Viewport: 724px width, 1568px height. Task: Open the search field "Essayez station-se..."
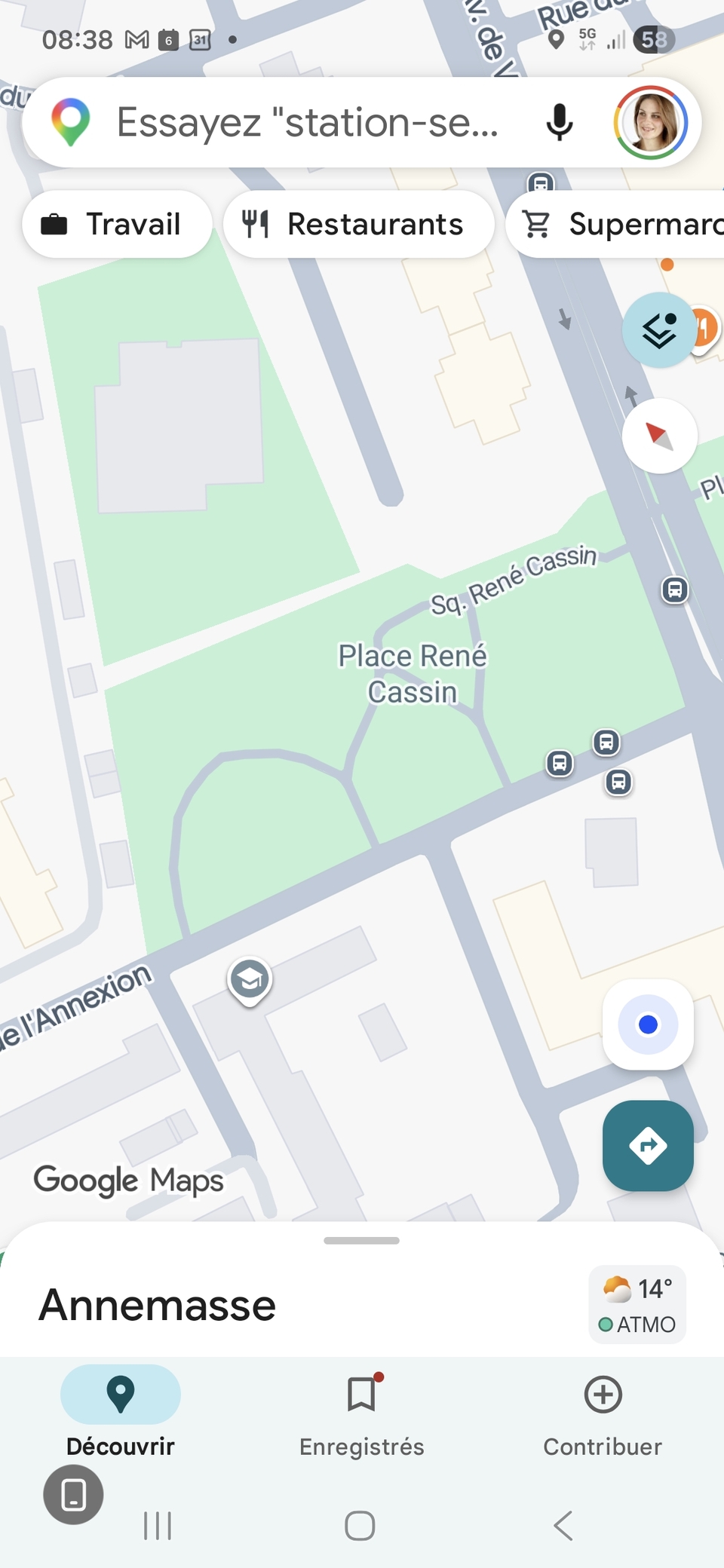pyautogui.click(x=308, y=122)
